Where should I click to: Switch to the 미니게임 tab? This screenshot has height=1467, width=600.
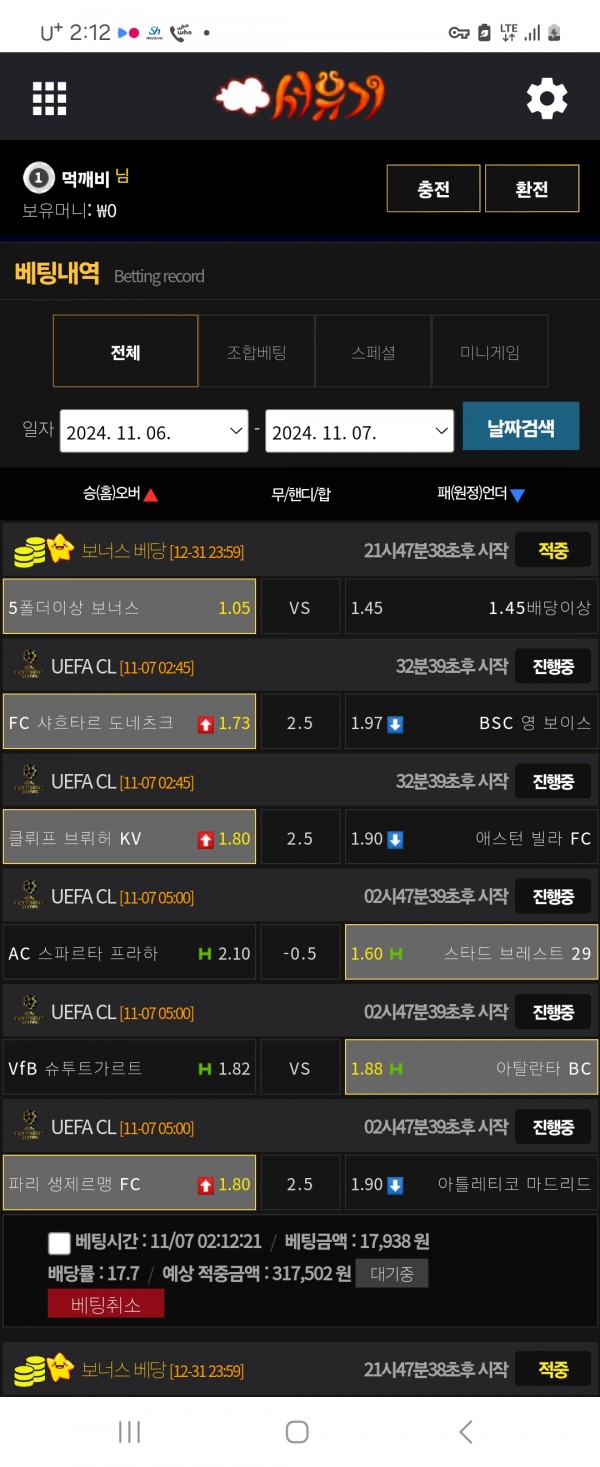(x=490, y=351)
